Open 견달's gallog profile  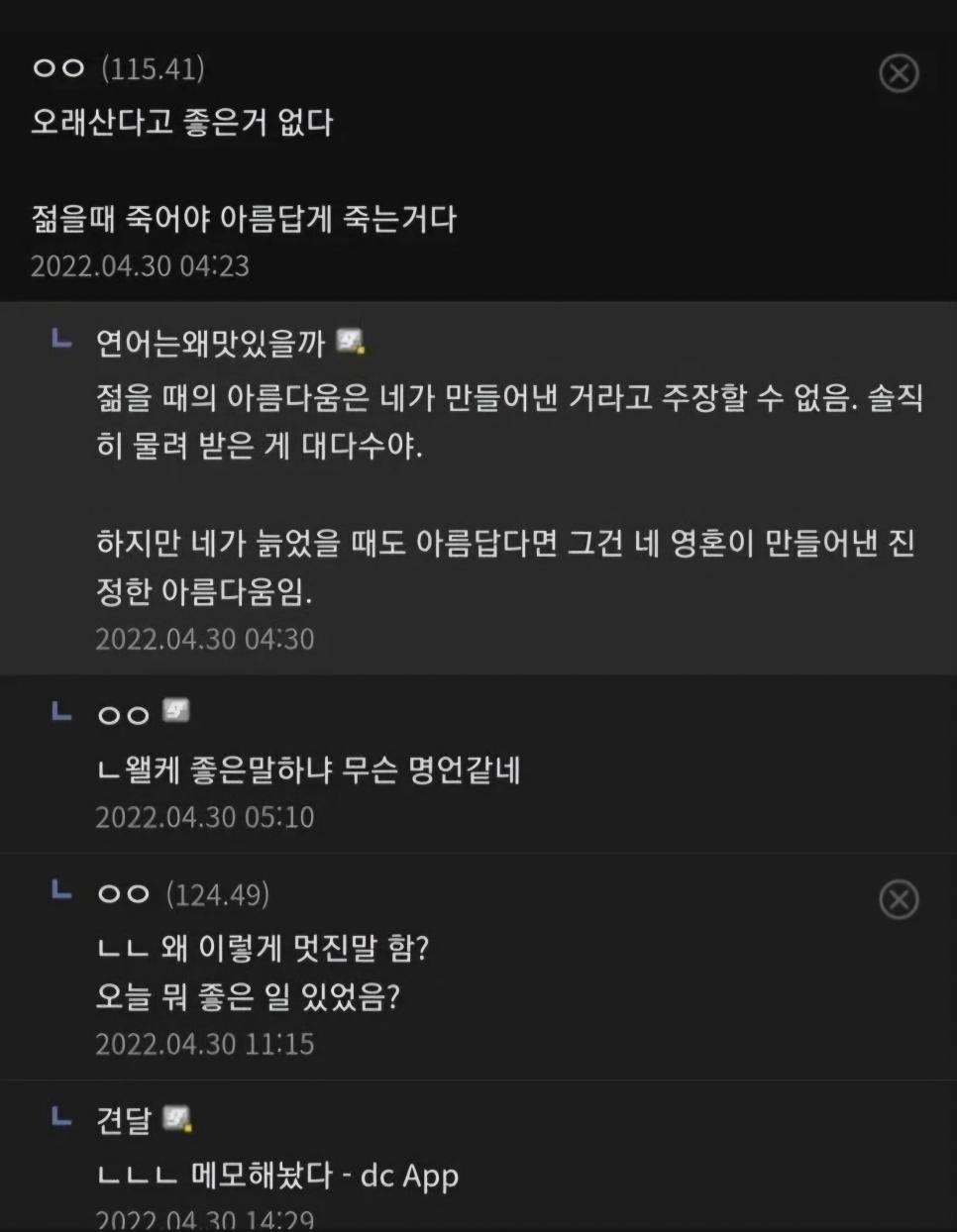pos(176,1119)
